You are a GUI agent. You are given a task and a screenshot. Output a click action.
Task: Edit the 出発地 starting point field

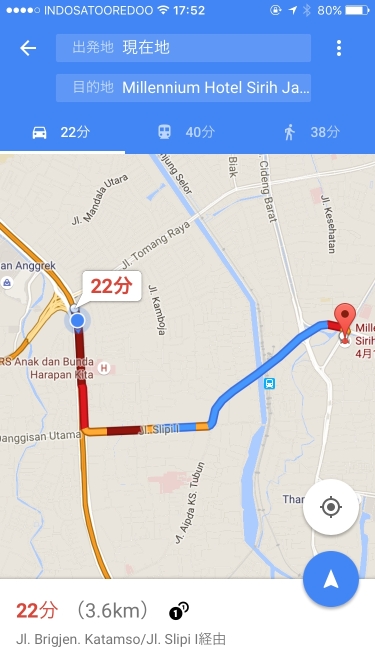tap(183, 48)
